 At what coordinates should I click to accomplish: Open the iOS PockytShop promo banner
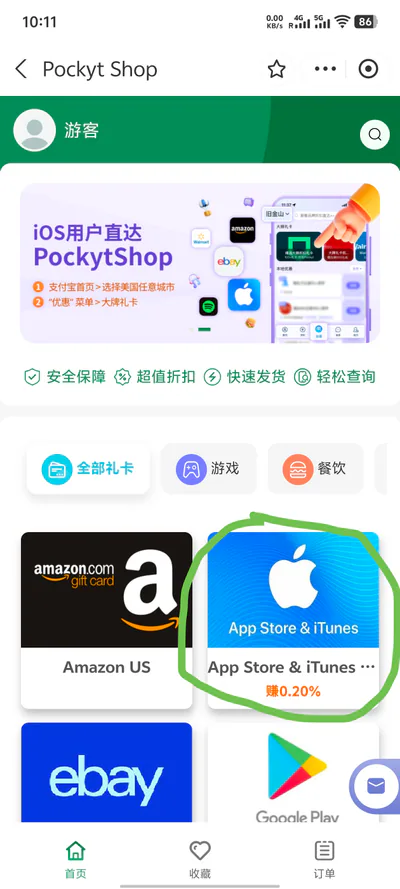[200, 263]
